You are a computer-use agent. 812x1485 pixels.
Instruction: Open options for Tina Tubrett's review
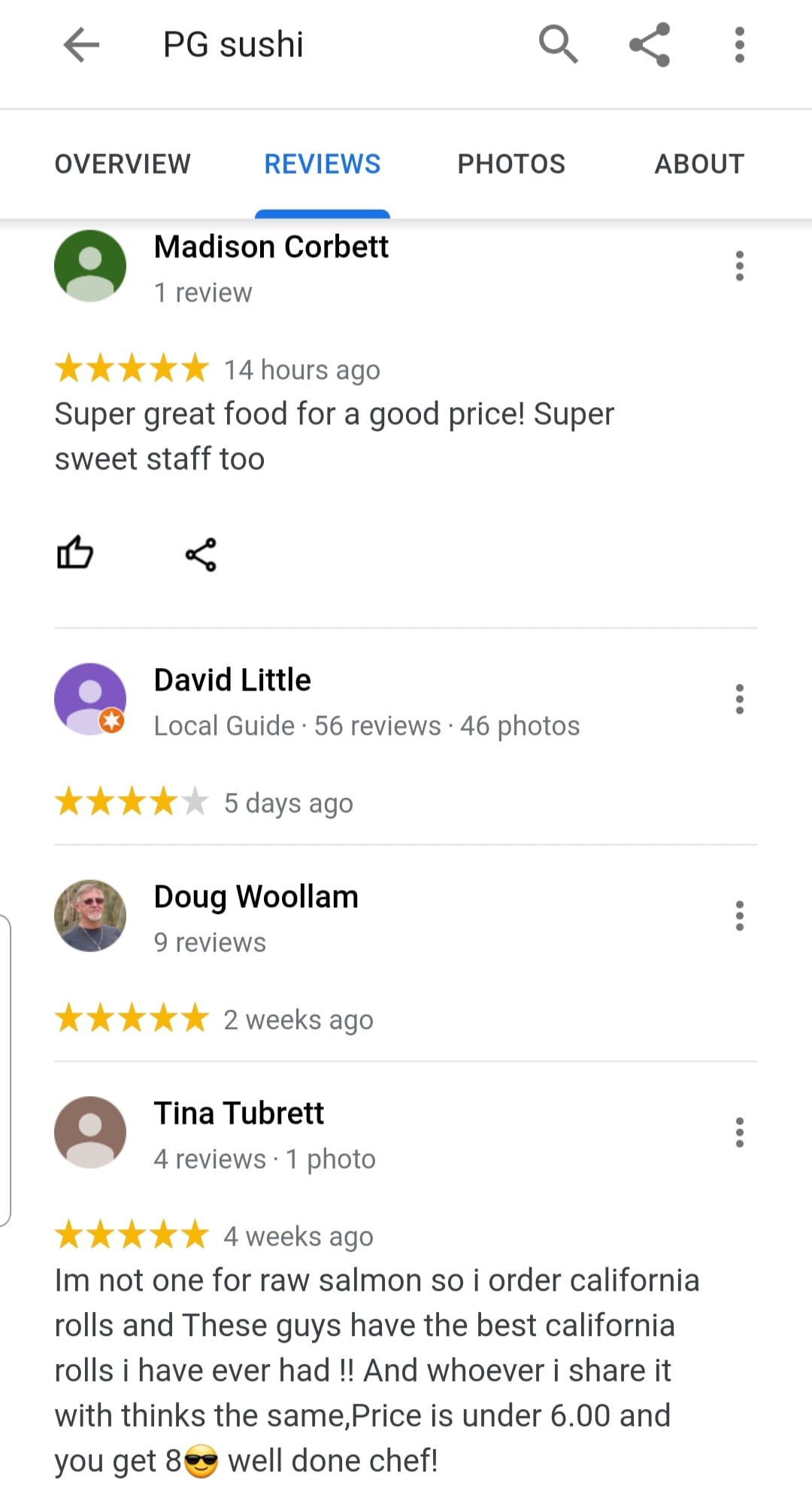point(740,1132)
